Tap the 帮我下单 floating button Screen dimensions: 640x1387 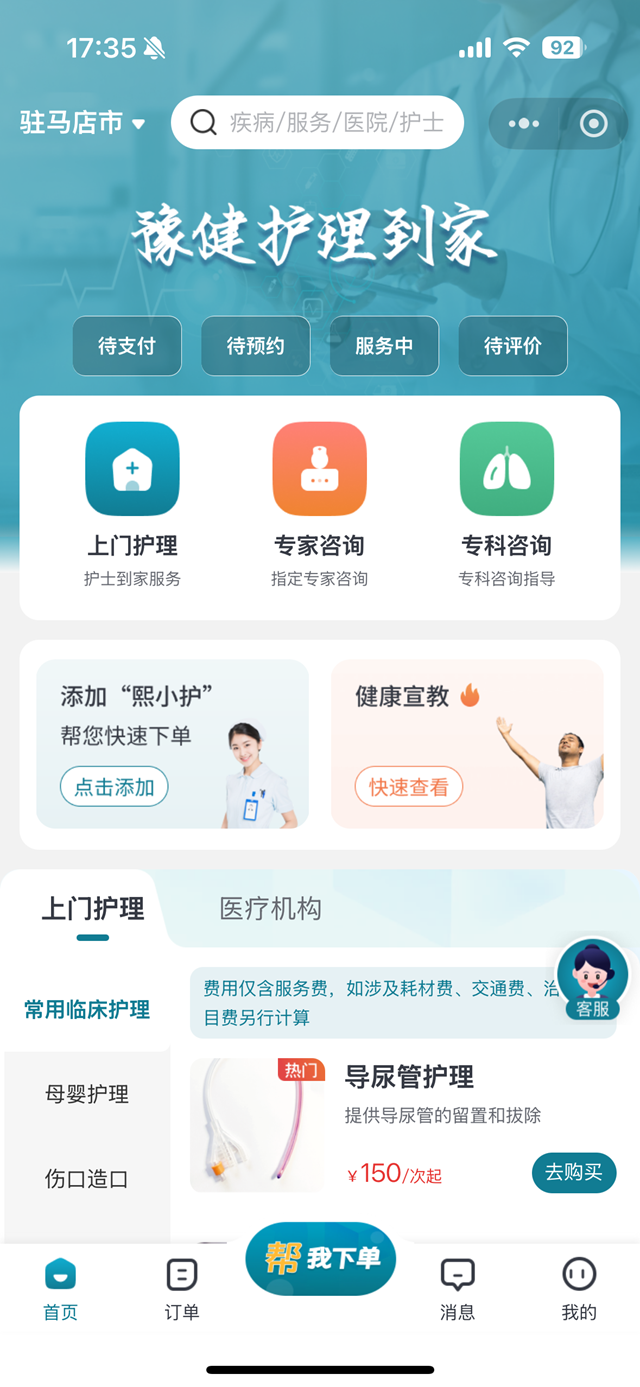click(320, 1258)
